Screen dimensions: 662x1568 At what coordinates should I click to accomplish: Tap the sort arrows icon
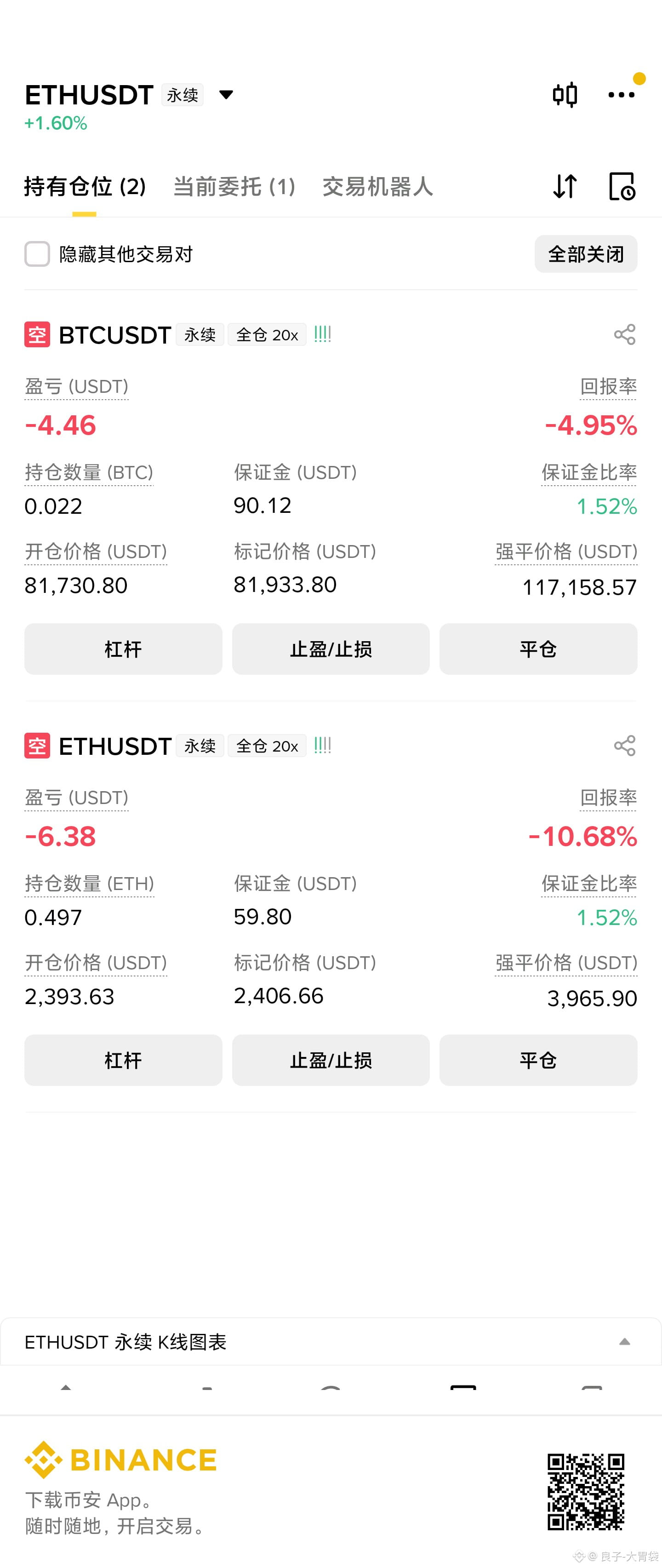click(x=565, y=186)
